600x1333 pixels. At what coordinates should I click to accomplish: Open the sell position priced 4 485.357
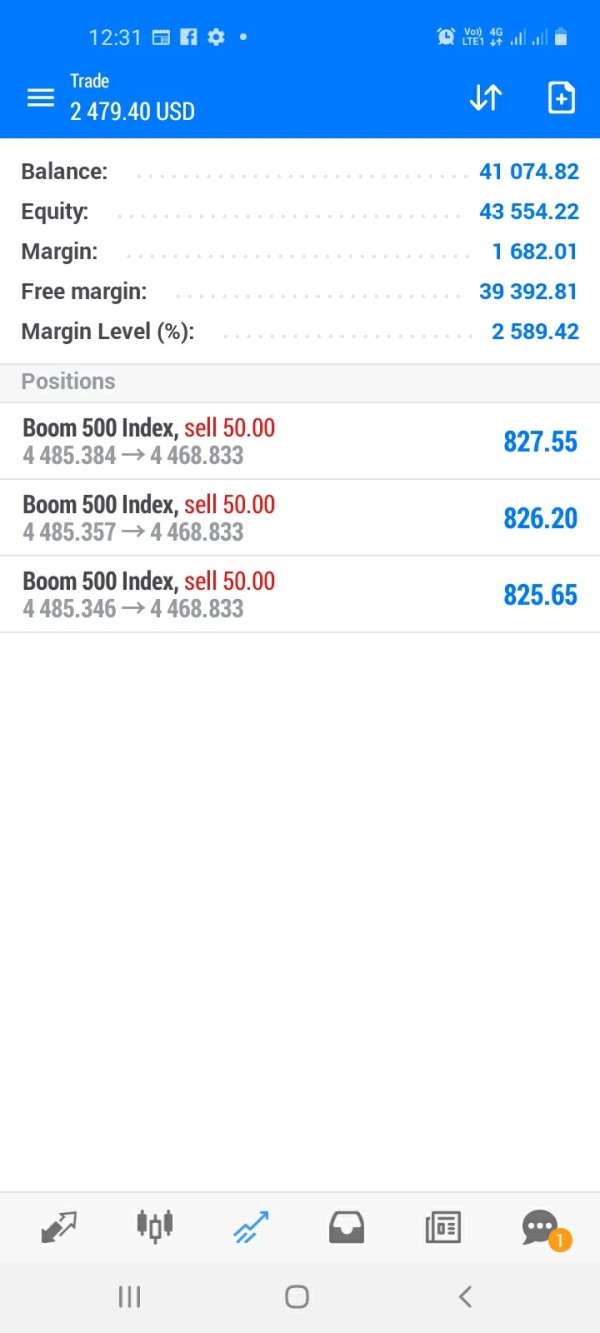pyautogui.click(x=300, y=518)
